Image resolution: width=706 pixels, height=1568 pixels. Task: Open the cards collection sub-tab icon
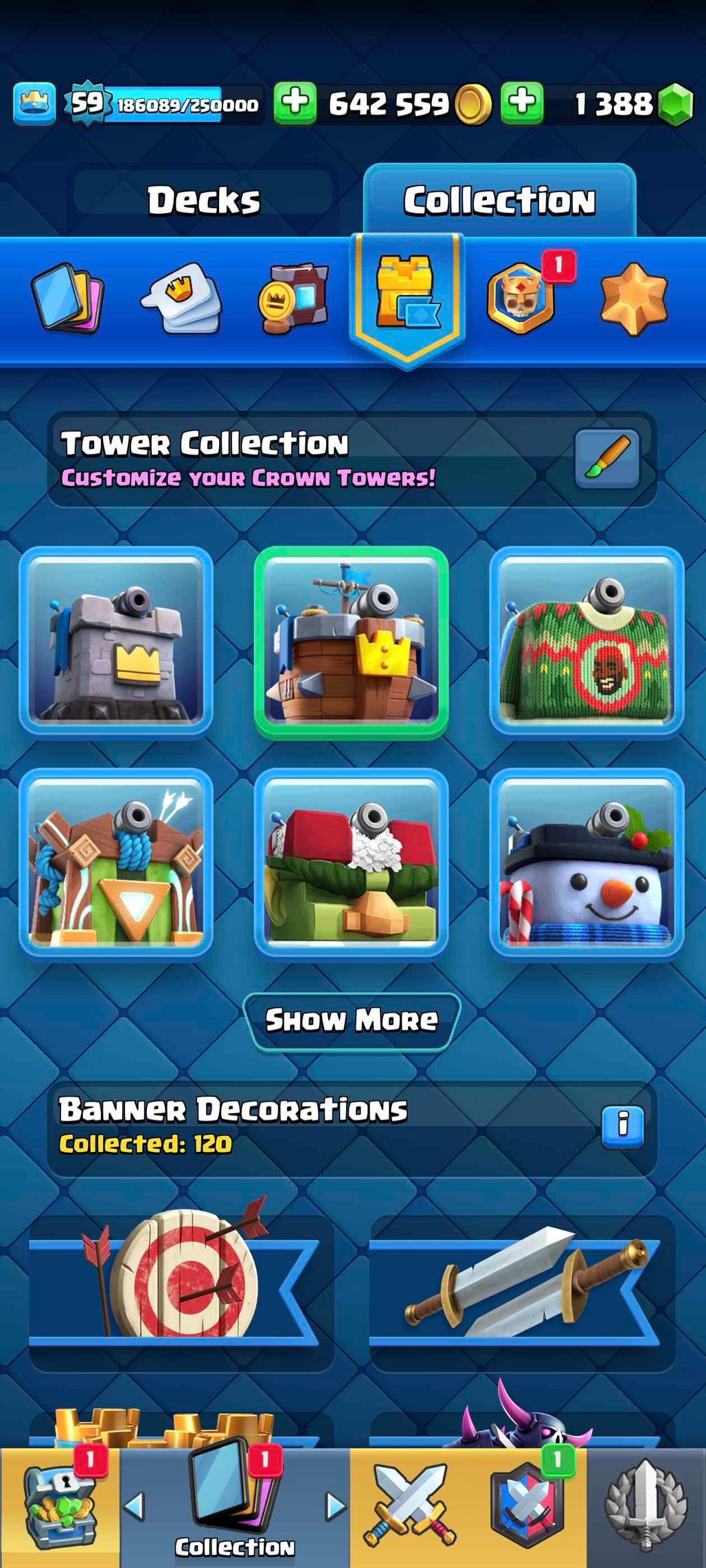pos(67,299)
